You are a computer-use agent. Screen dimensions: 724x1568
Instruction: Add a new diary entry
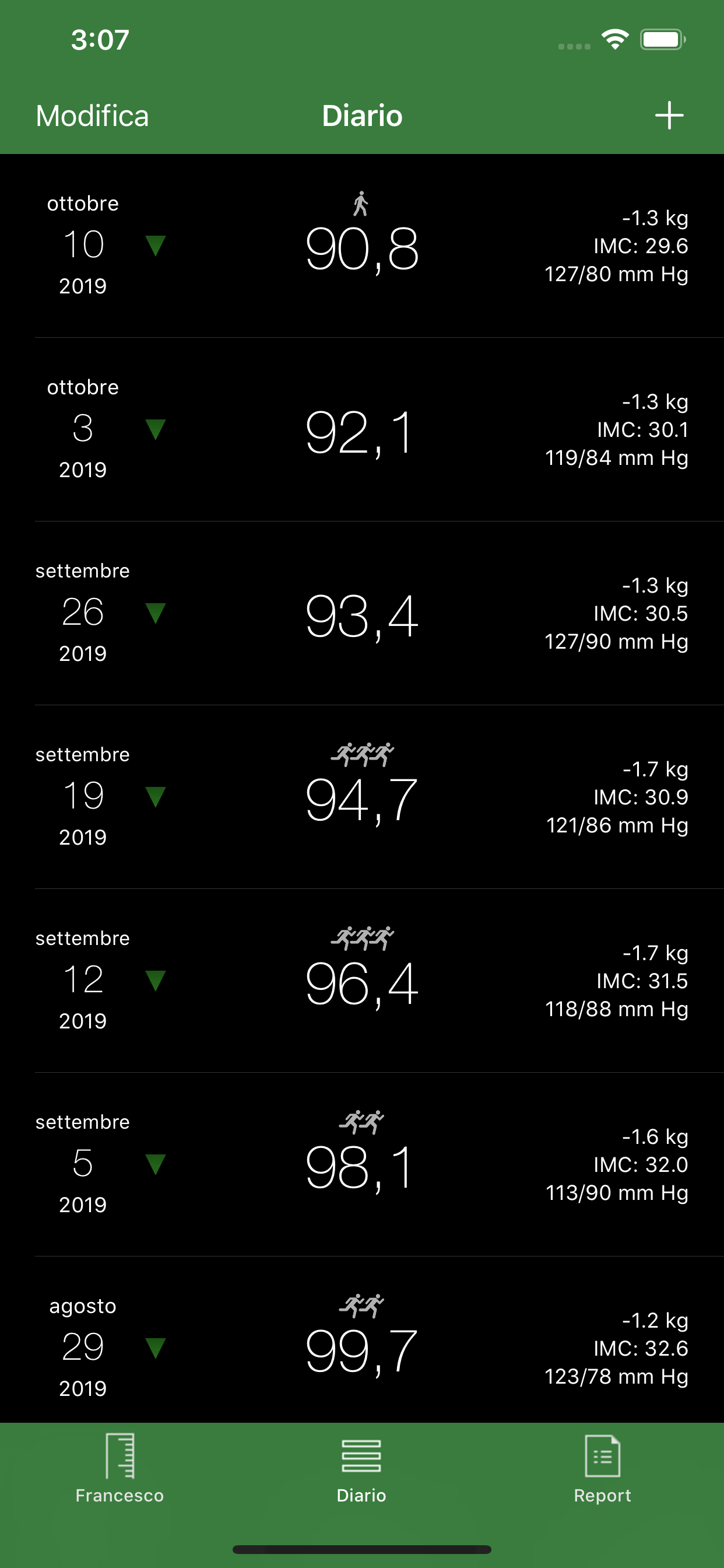[x=669, y=116]
